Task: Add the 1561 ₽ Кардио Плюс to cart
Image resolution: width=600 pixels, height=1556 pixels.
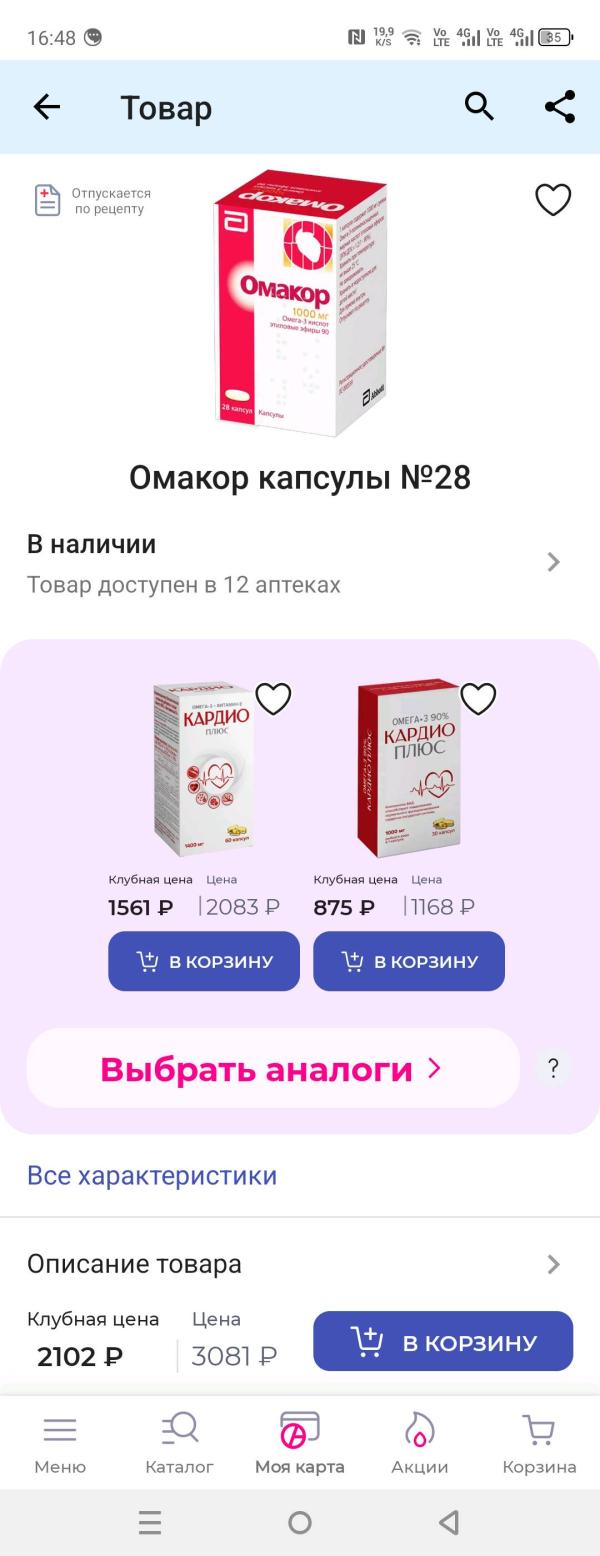Action: pos(204,961)
